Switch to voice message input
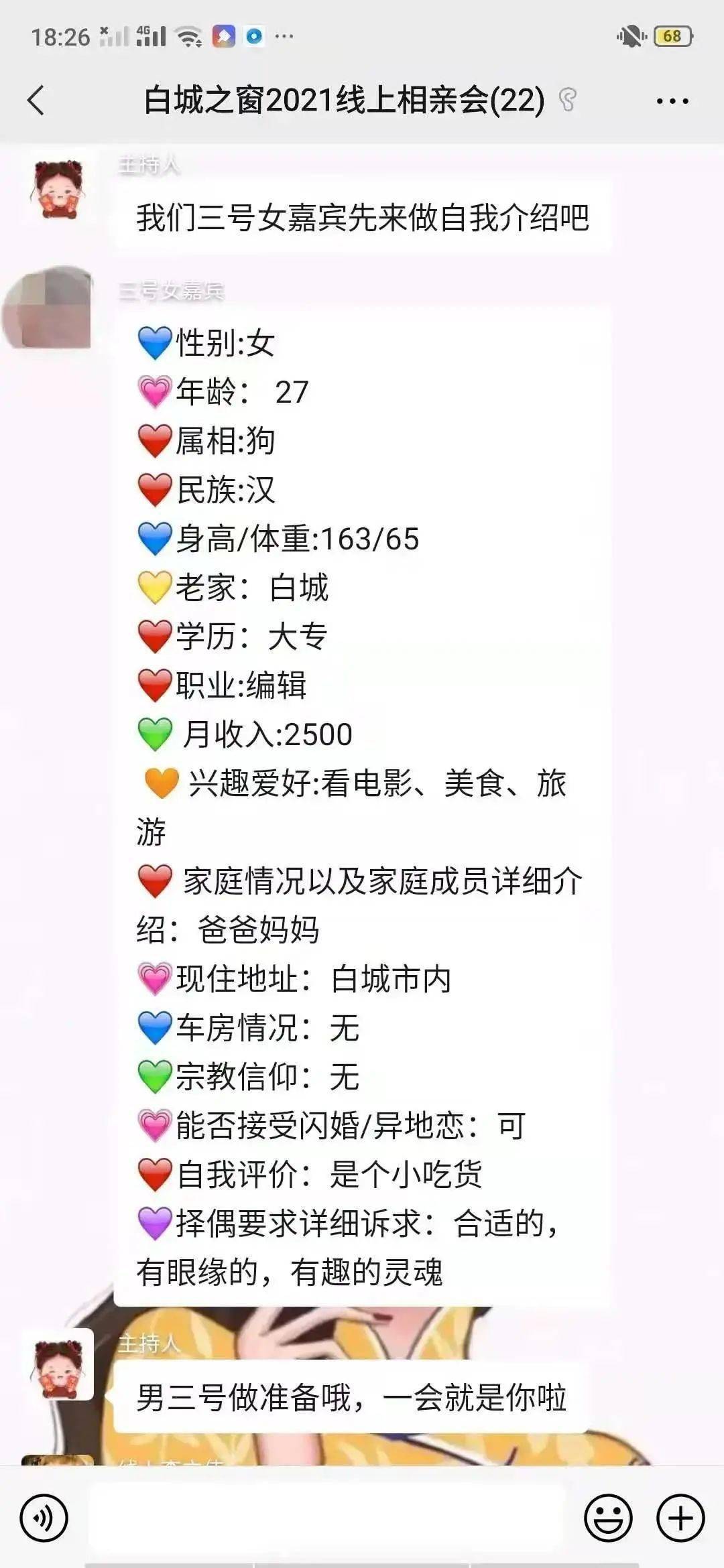The width and height of the screenshot is (724, 1568). [x=44, y=1518]
